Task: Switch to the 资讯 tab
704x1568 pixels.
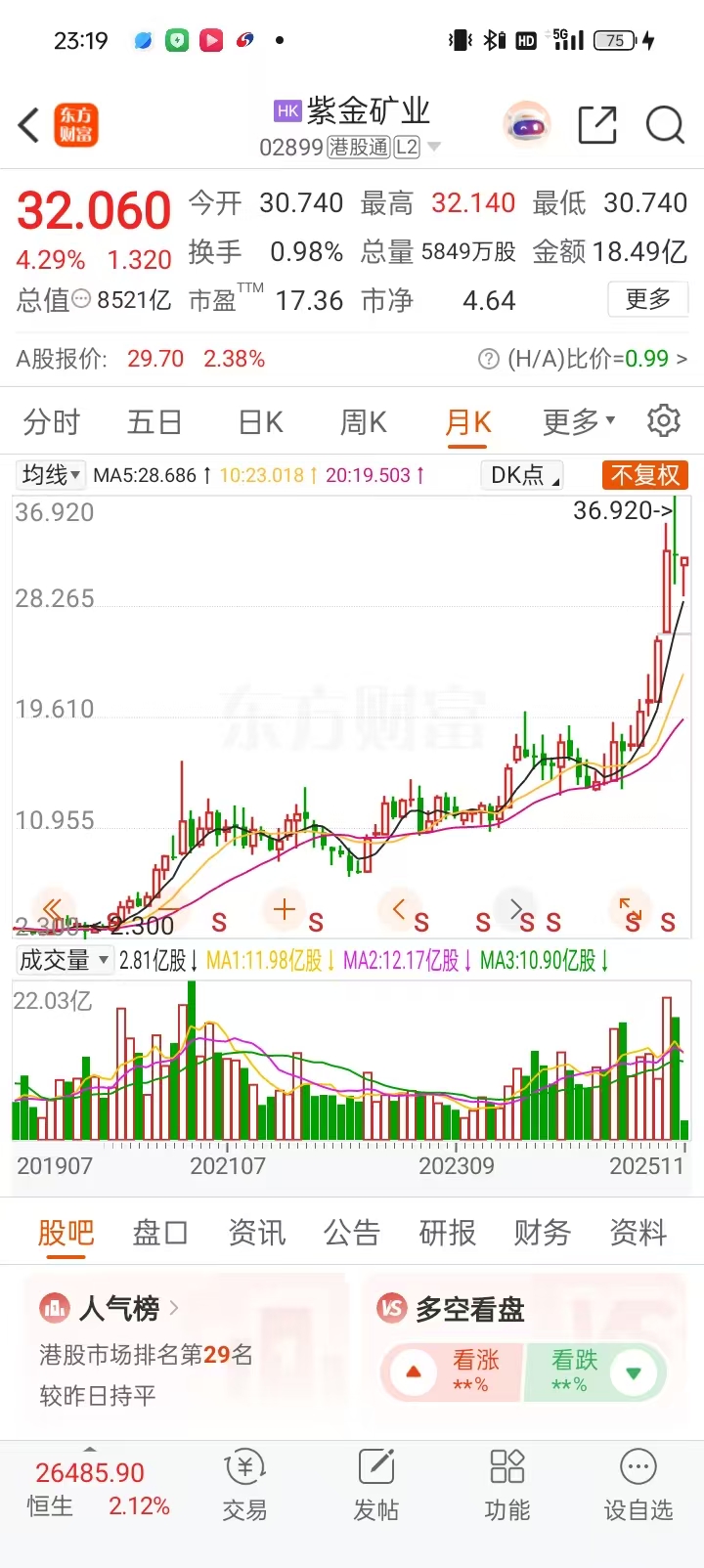Action: tap(257, 1233)
